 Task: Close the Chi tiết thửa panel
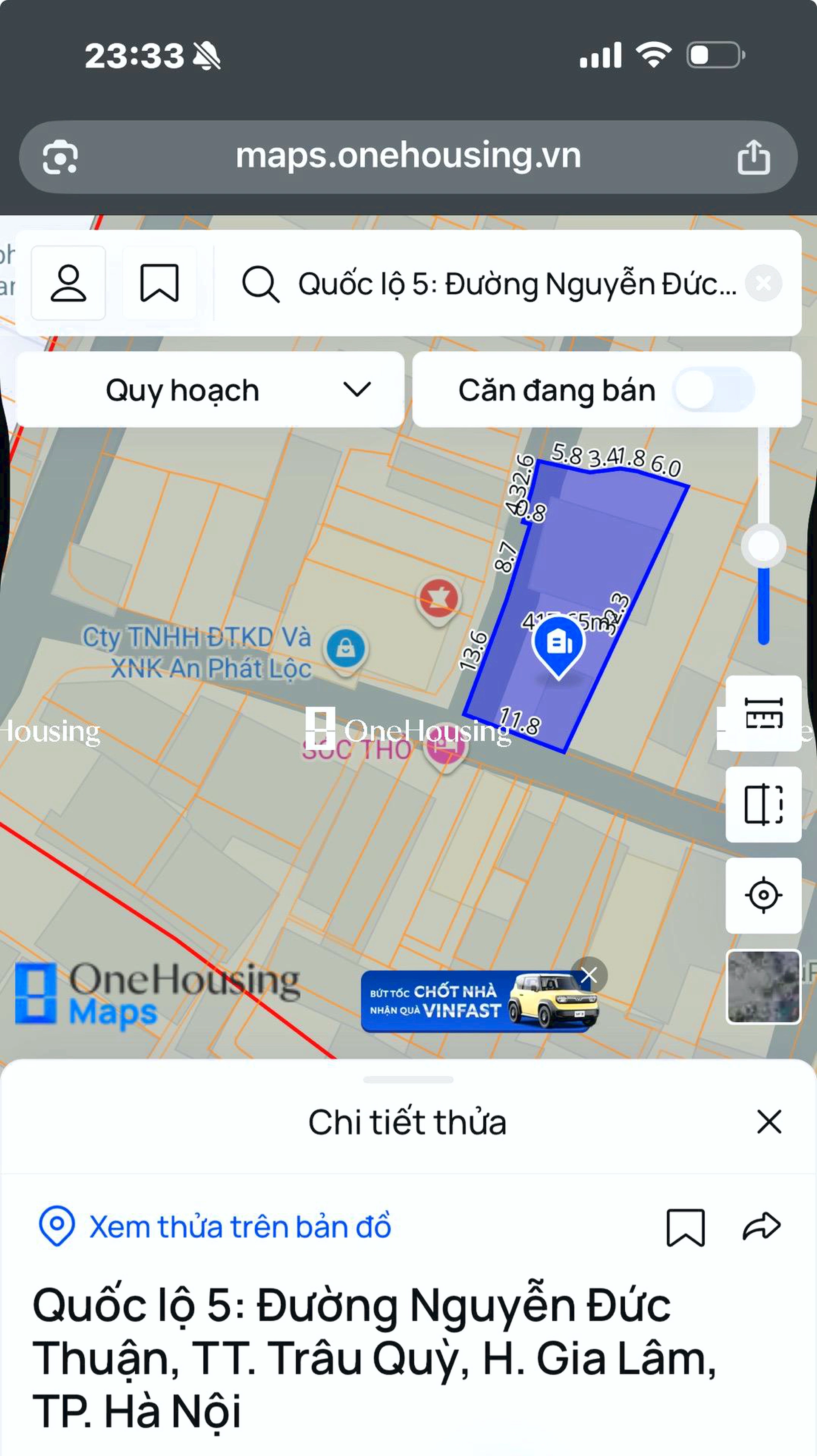769,1122
